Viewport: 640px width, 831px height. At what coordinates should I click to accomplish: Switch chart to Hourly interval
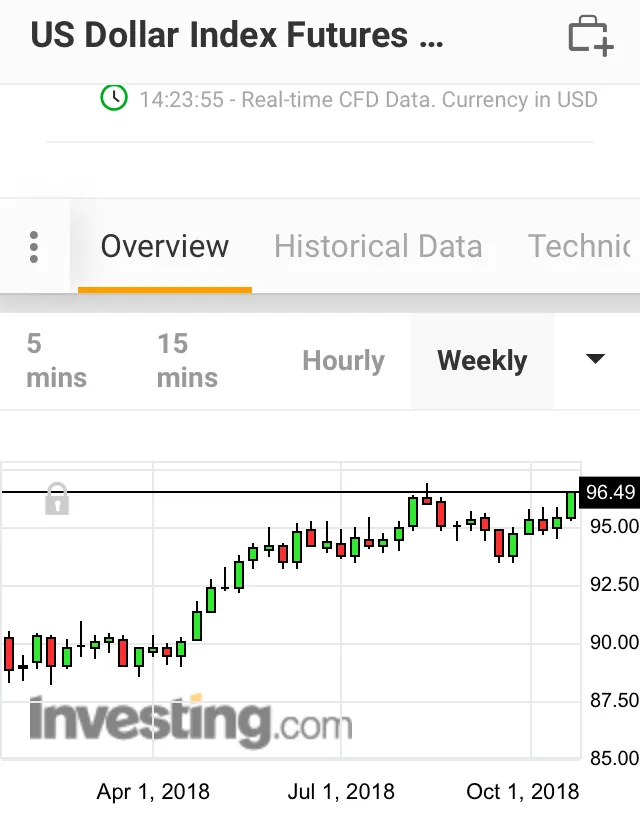[x=343, y=361]
